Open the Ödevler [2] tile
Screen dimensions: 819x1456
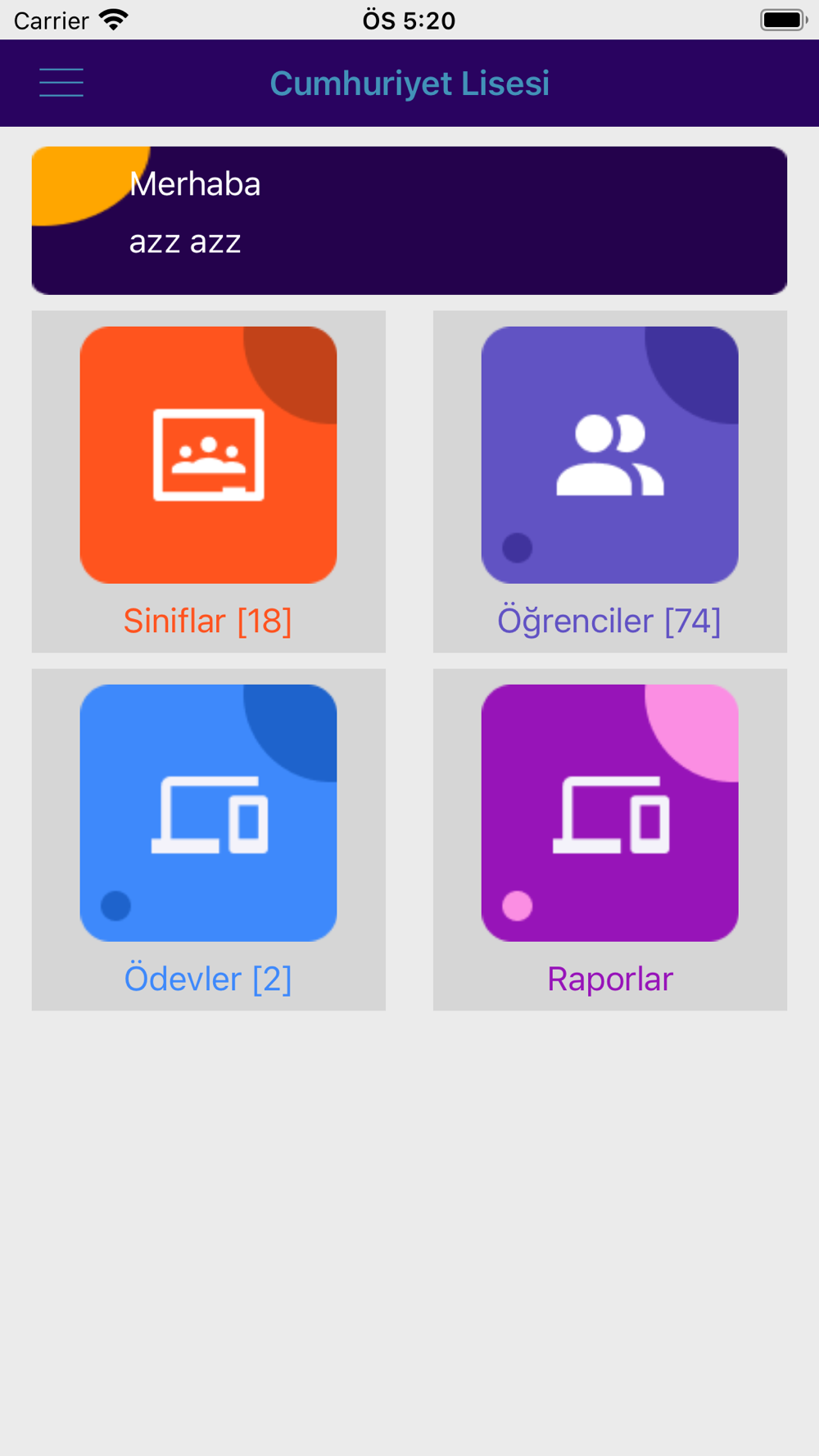click(x=208, y=839)
